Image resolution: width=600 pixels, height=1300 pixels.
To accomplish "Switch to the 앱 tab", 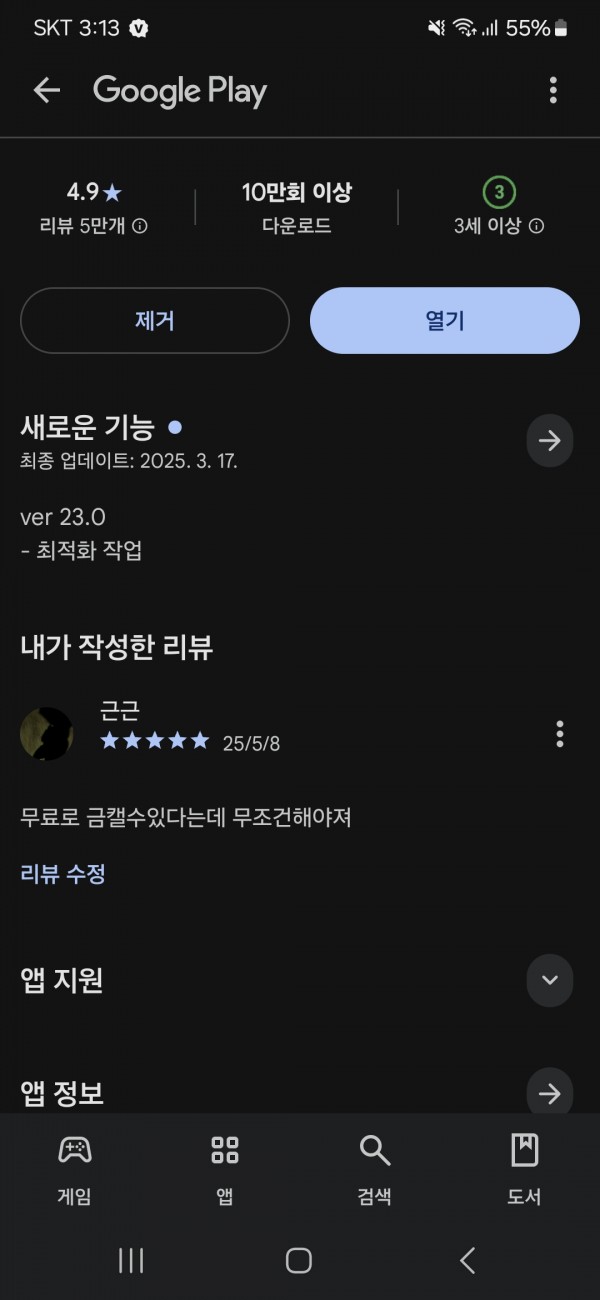I will tap(225, 1169).
